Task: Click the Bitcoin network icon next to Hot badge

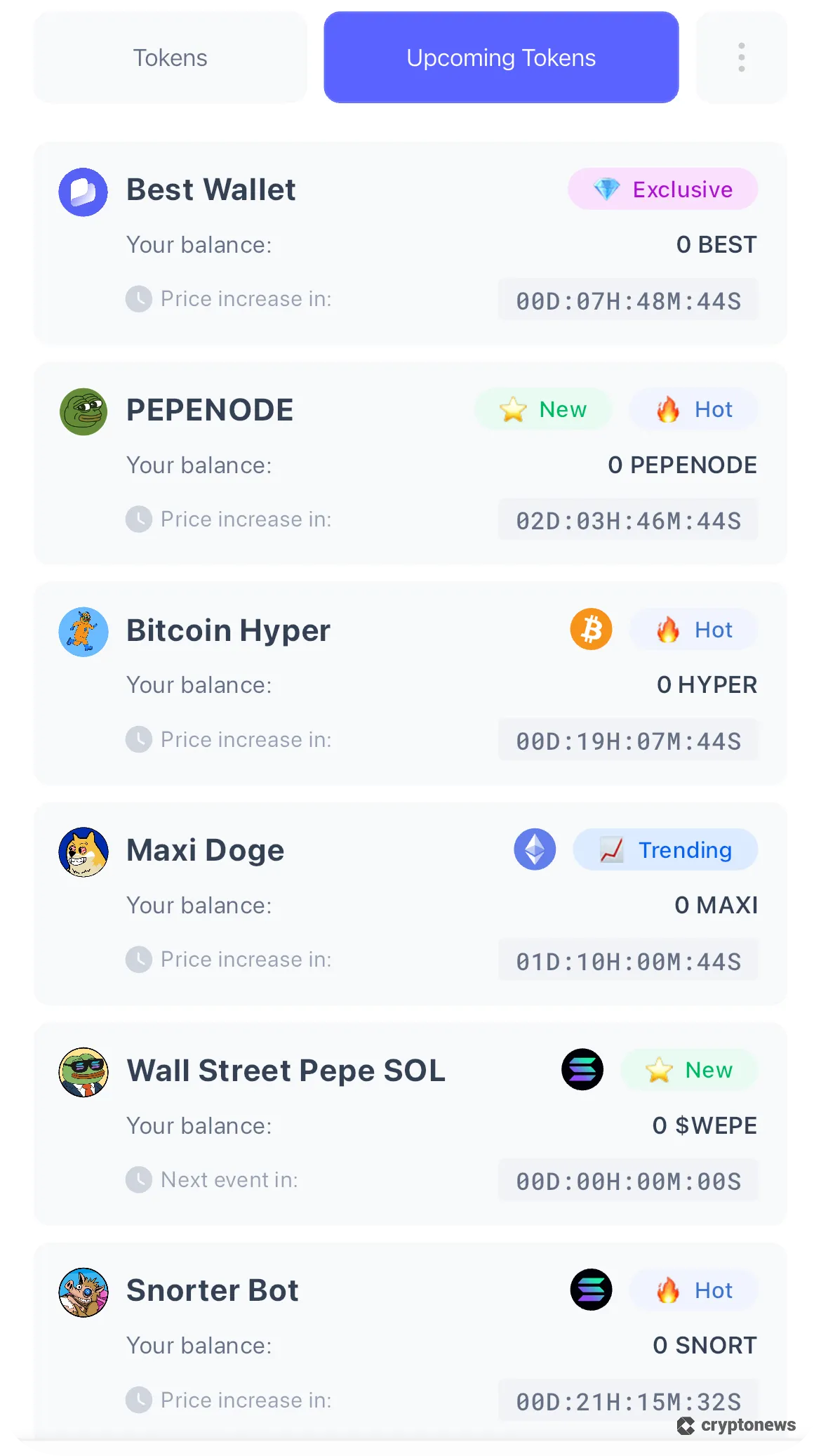Action: tap(591, 629)
